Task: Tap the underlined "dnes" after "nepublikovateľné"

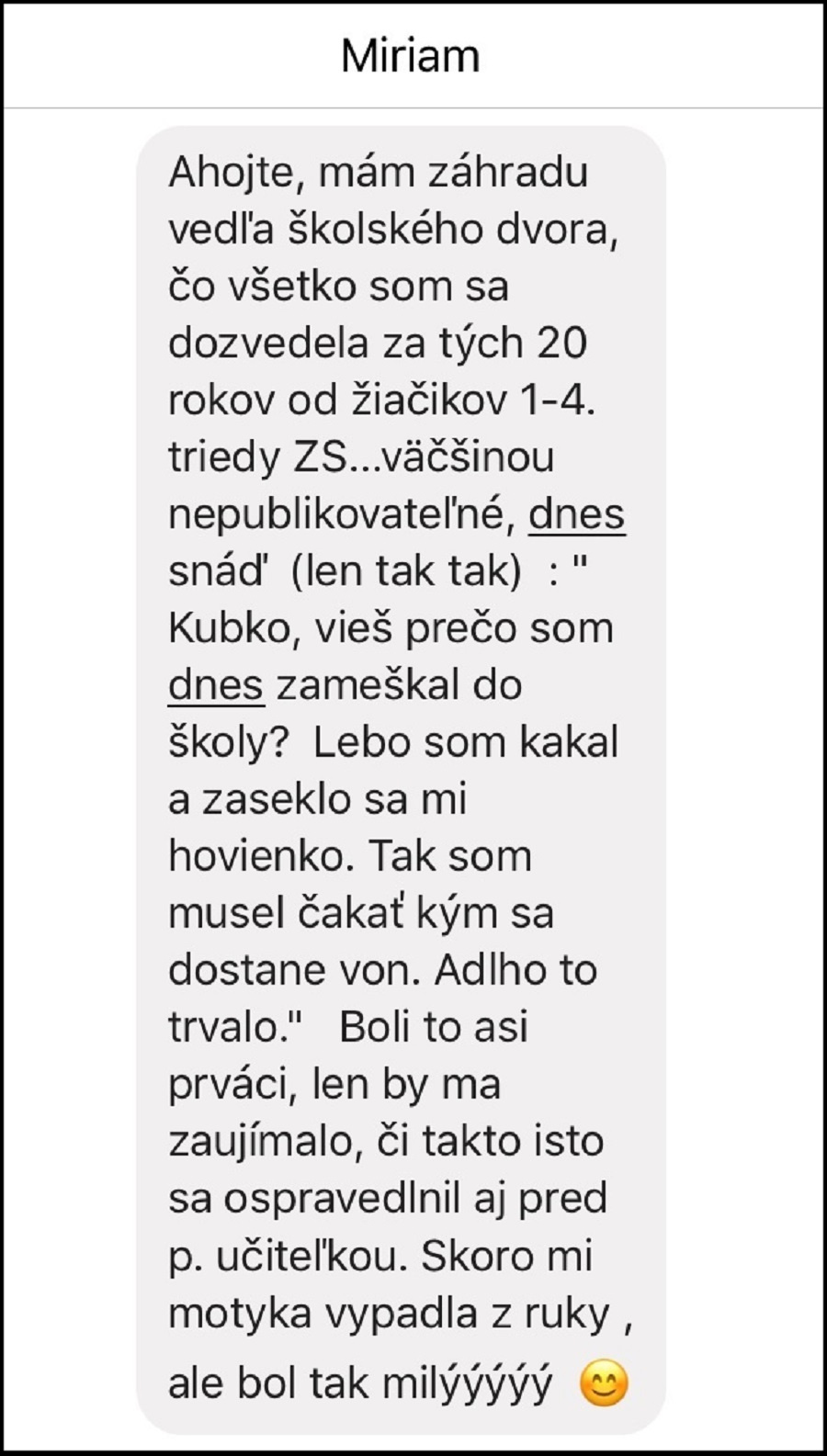Action: coord(577,515)
